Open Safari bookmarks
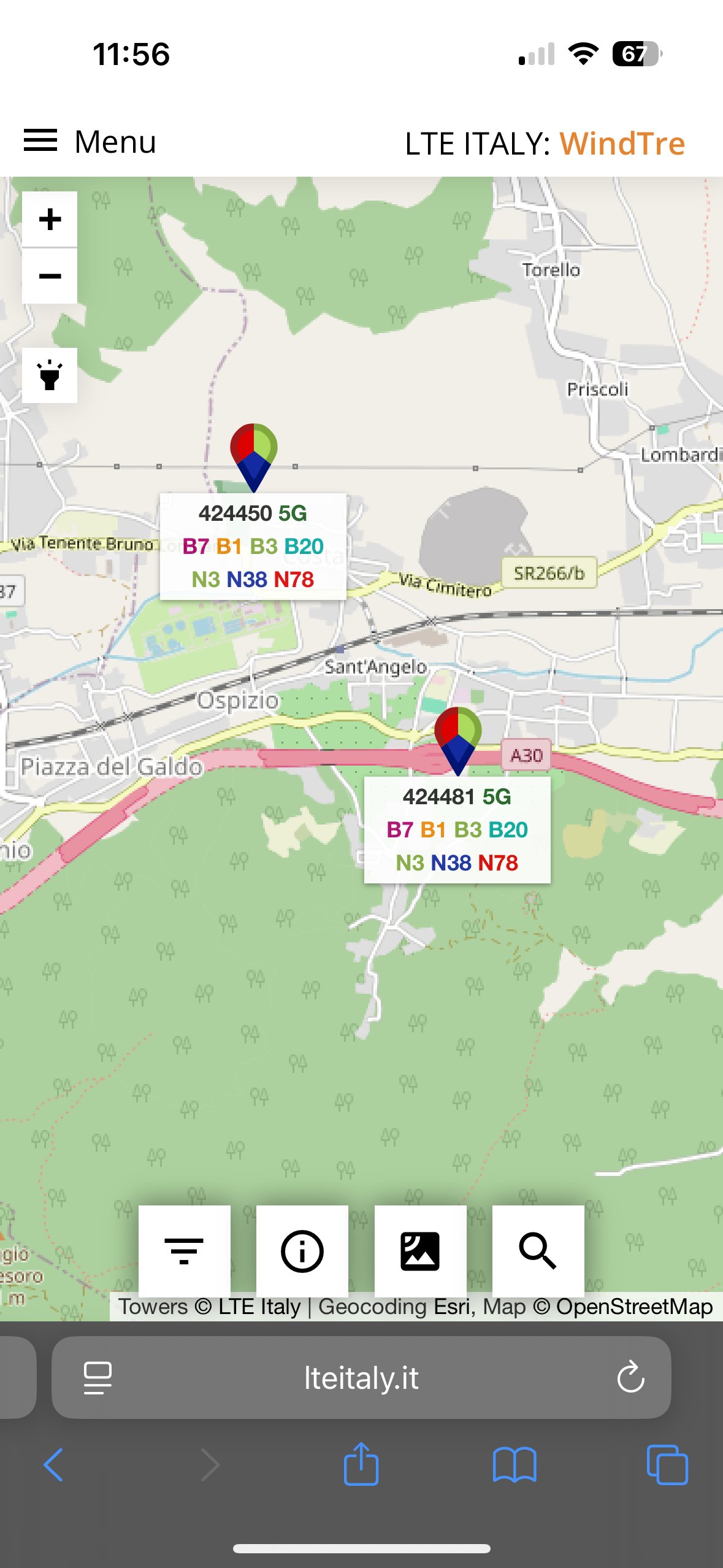Viewport: 723px width, 1568px height. [x=514, y=1465]
